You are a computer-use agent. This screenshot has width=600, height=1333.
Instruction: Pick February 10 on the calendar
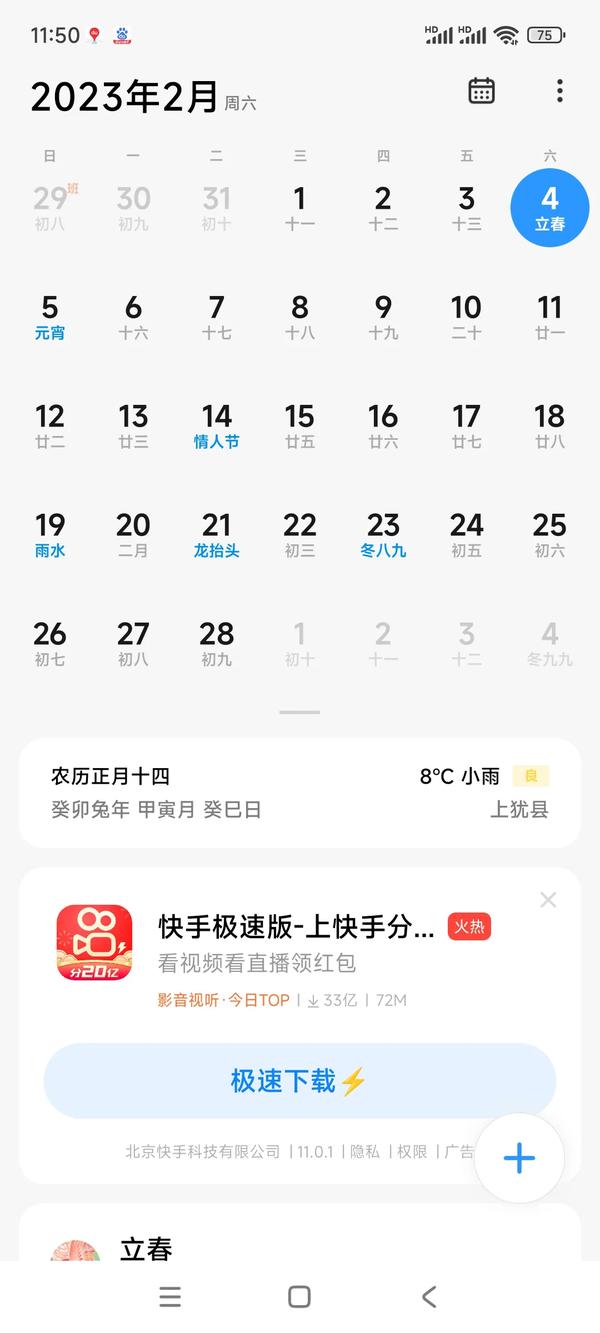(x=466, y=317)
